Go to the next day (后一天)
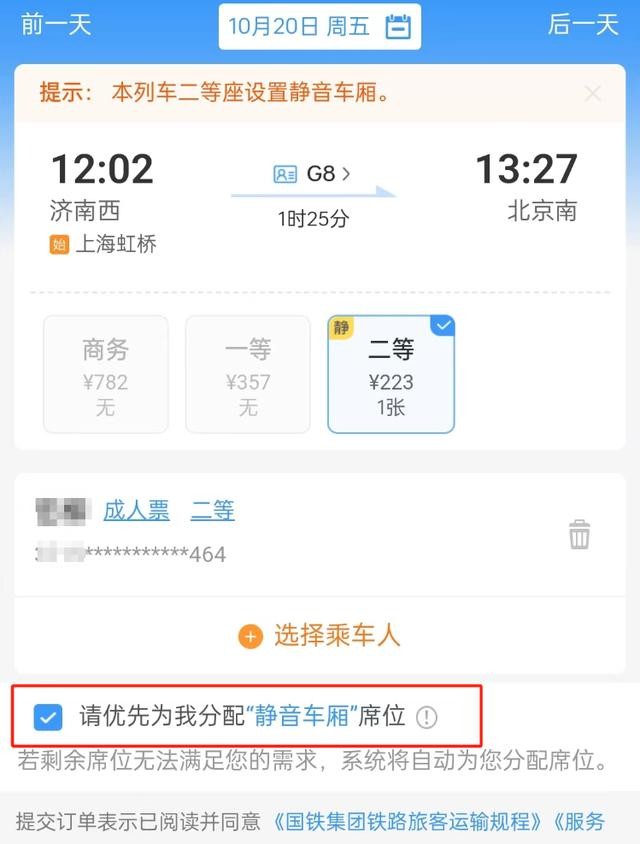Viewport: 640px width, 844px height. tap(583, 25)
